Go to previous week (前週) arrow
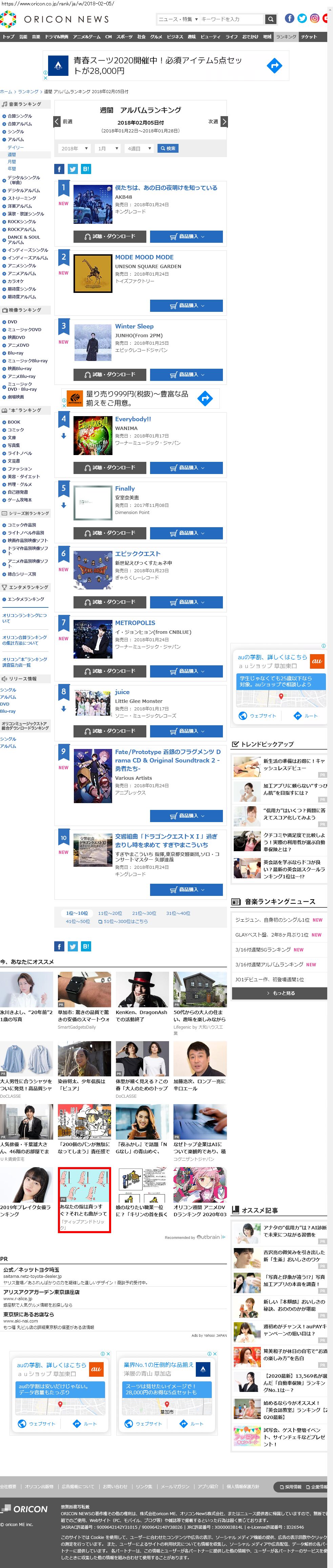The width and height of the screenshot is (333, 1568). (x=57, y=122)
